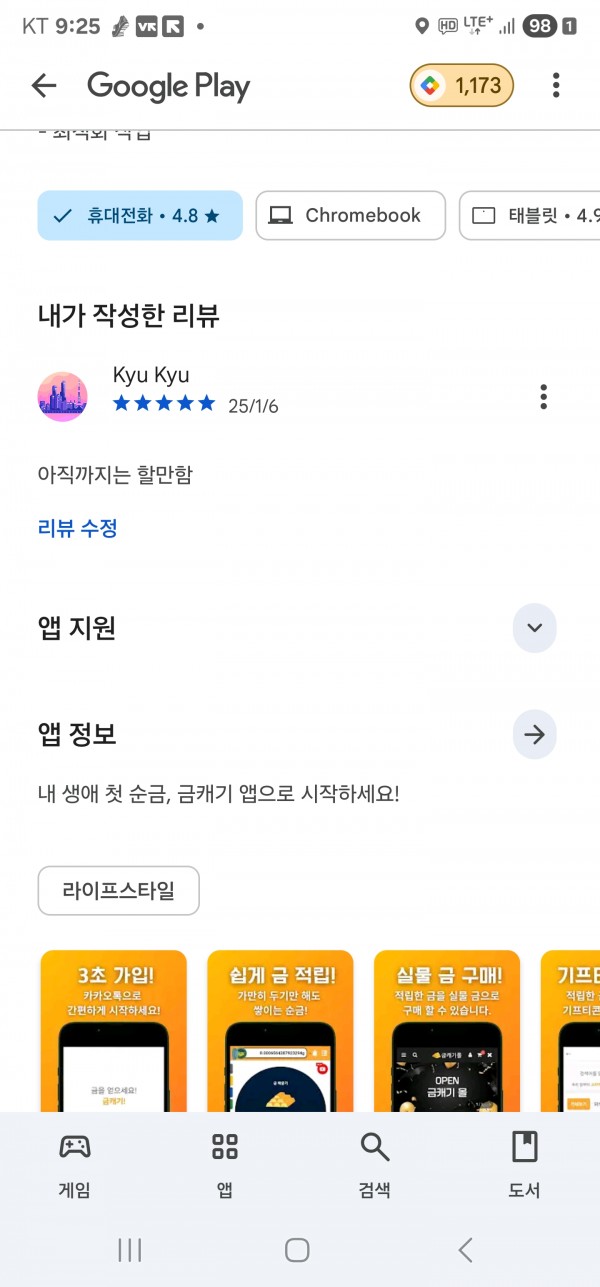
Task: Open the 3초 가입 screenshot
Action: click(x=113, y=1030)
